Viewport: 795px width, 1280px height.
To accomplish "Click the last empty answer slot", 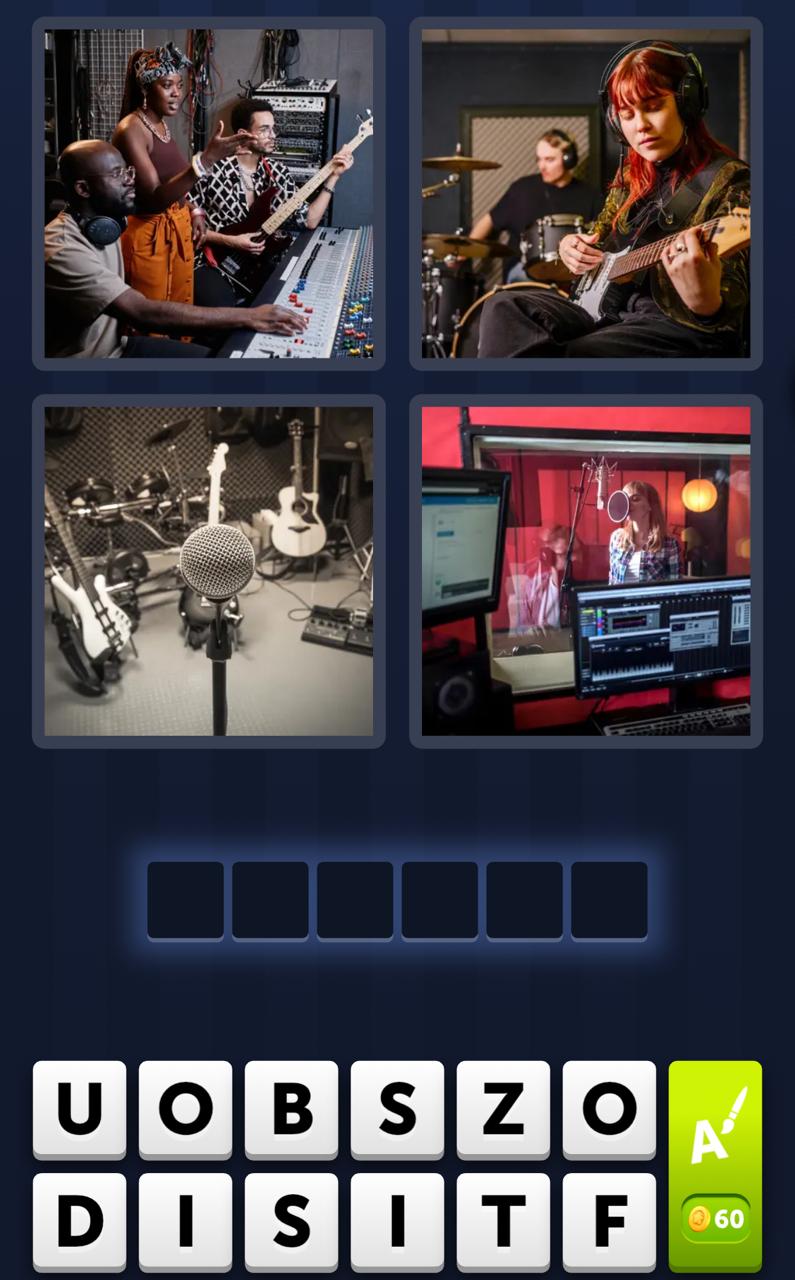I will (x=609, y=900).
